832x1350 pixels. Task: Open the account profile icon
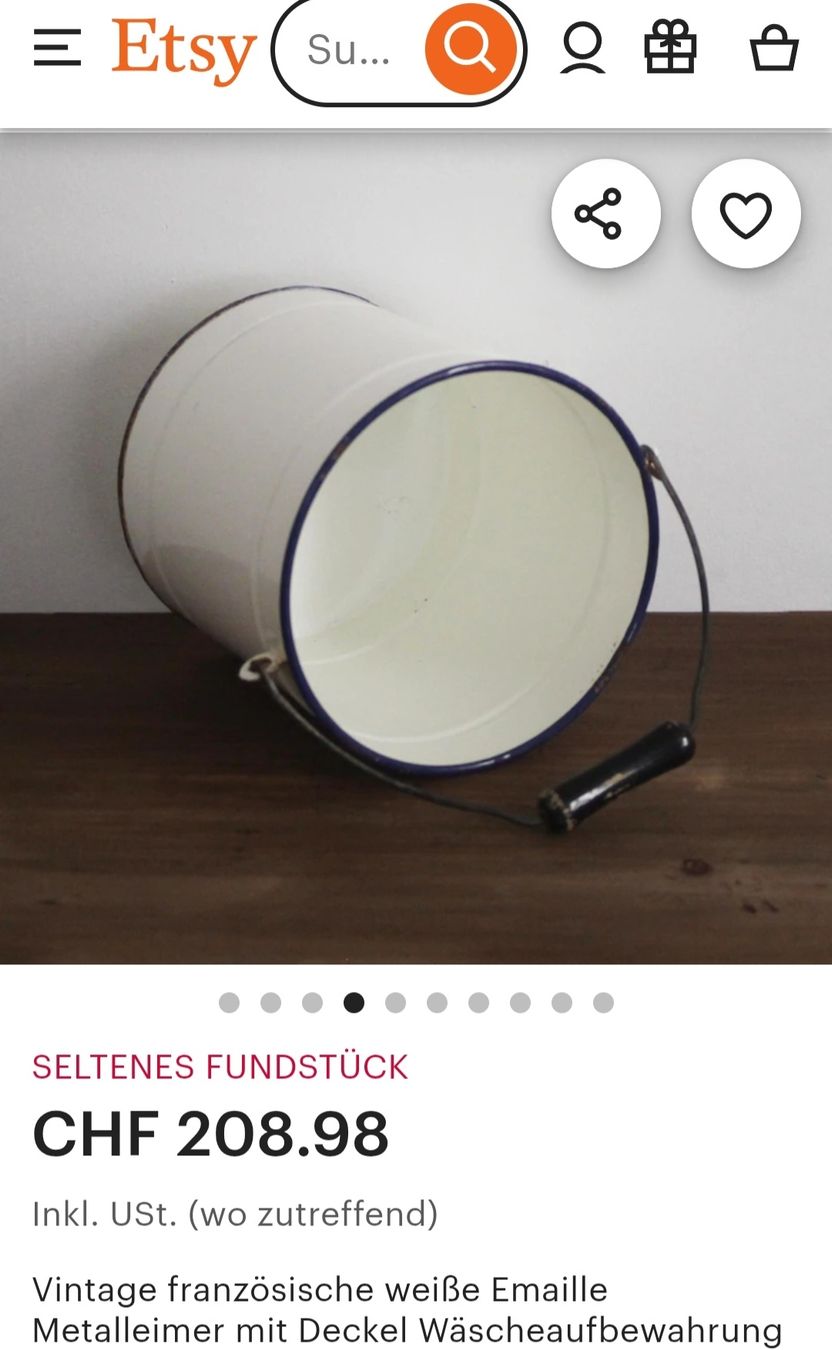582,49
